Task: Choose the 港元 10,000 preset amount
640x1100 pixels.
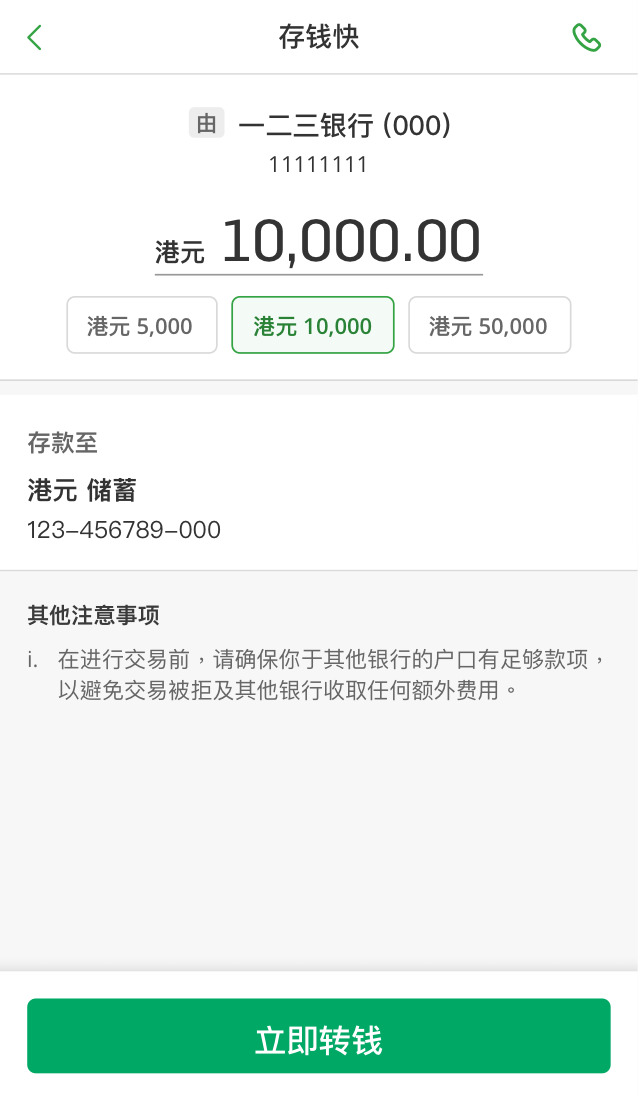Action: tap(313, 325)
